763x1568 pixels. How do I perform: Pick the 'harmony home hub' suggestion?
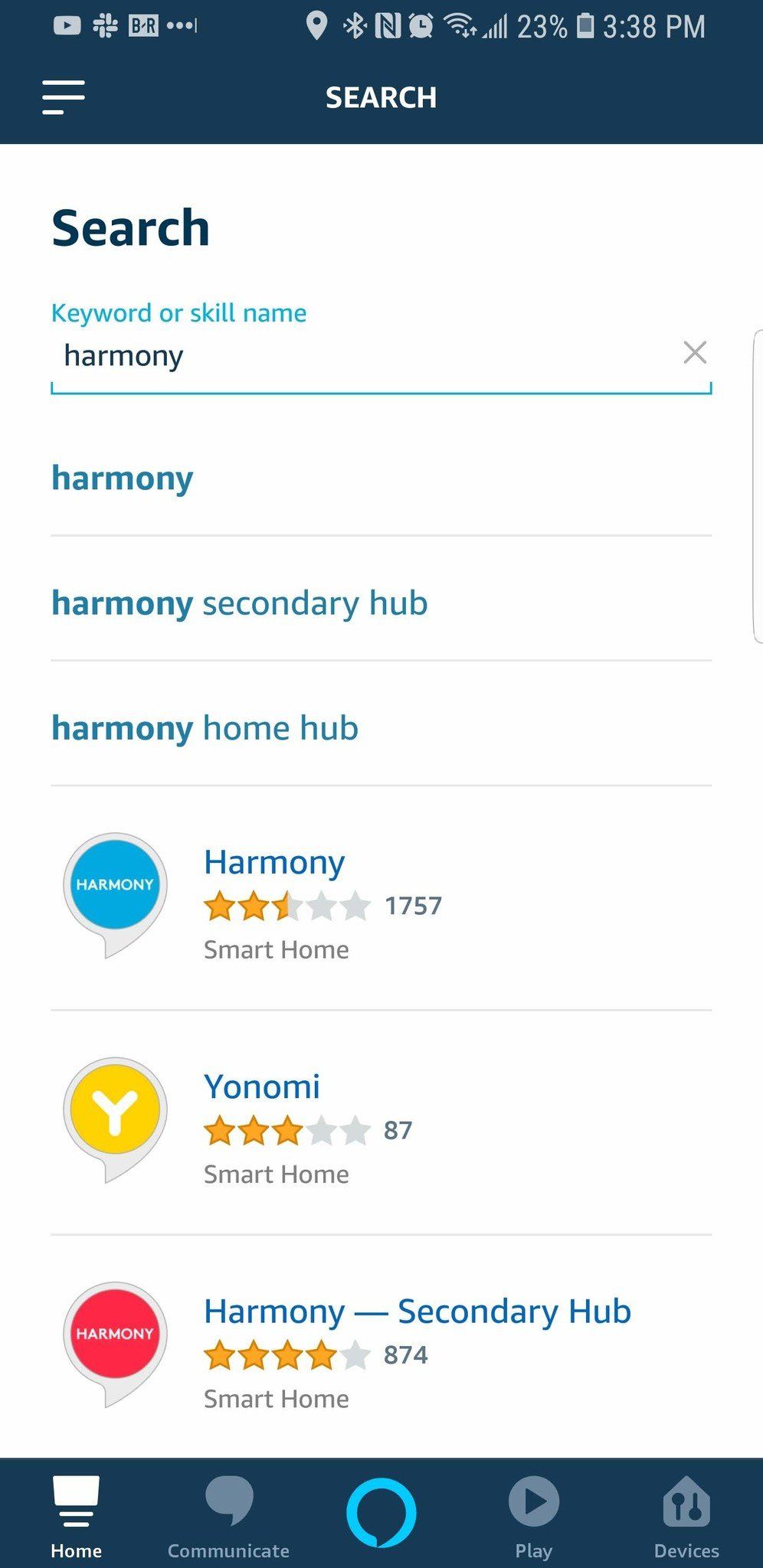[x=205, y=728]
